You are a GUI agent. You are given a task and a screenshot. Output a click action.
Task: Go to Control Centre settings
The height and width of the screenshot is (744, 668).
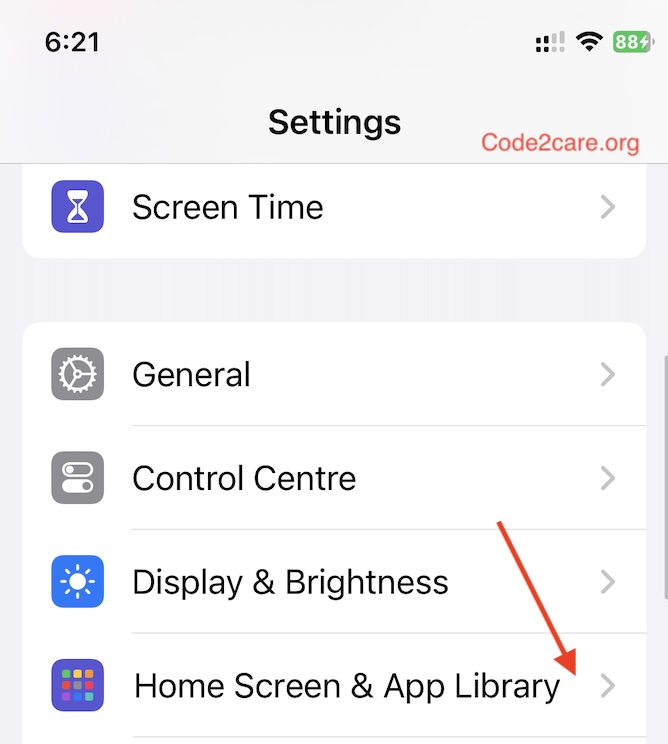tap(244, 478)
